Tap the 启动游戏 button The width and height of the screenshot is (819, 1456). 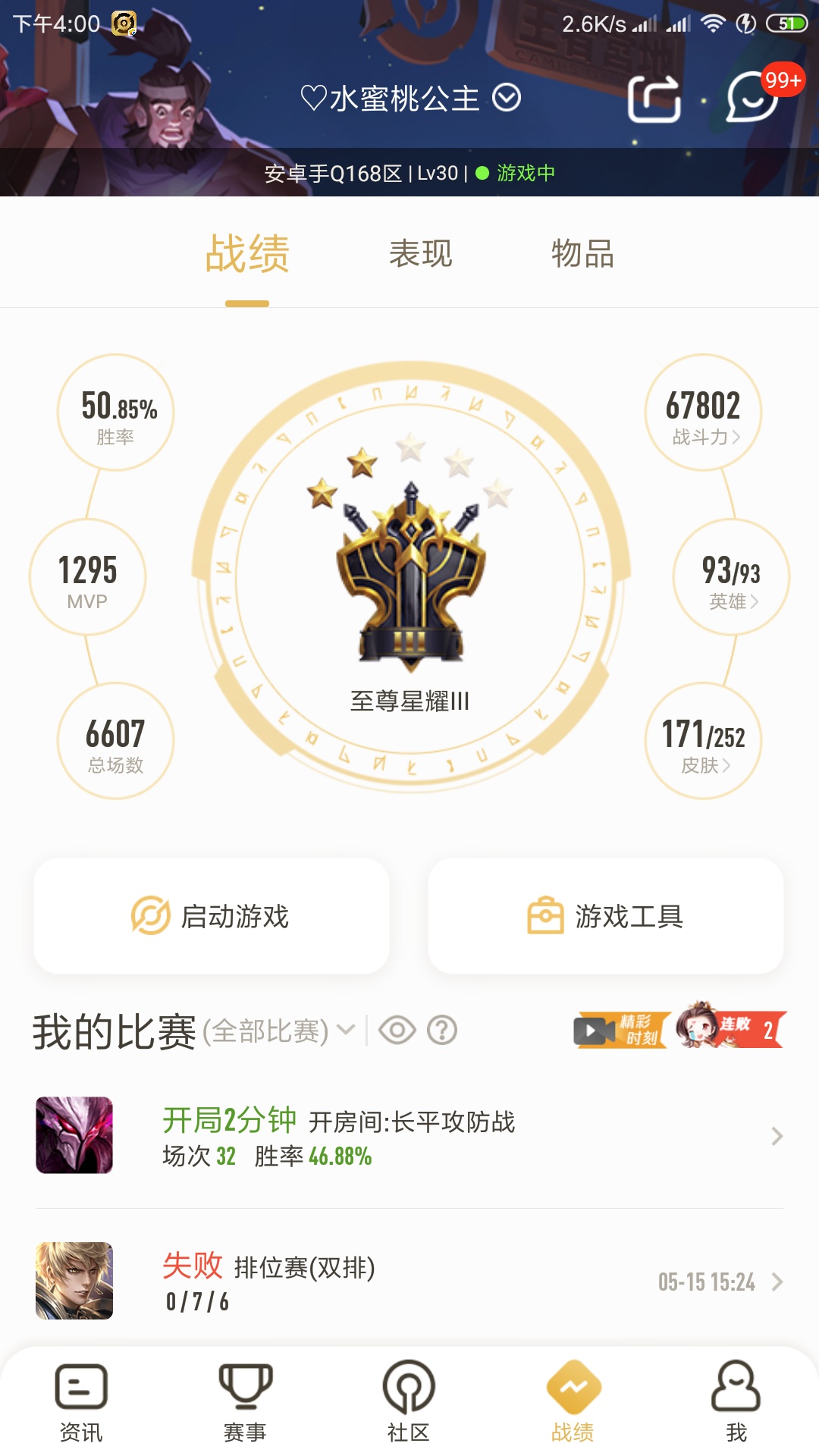212,916
